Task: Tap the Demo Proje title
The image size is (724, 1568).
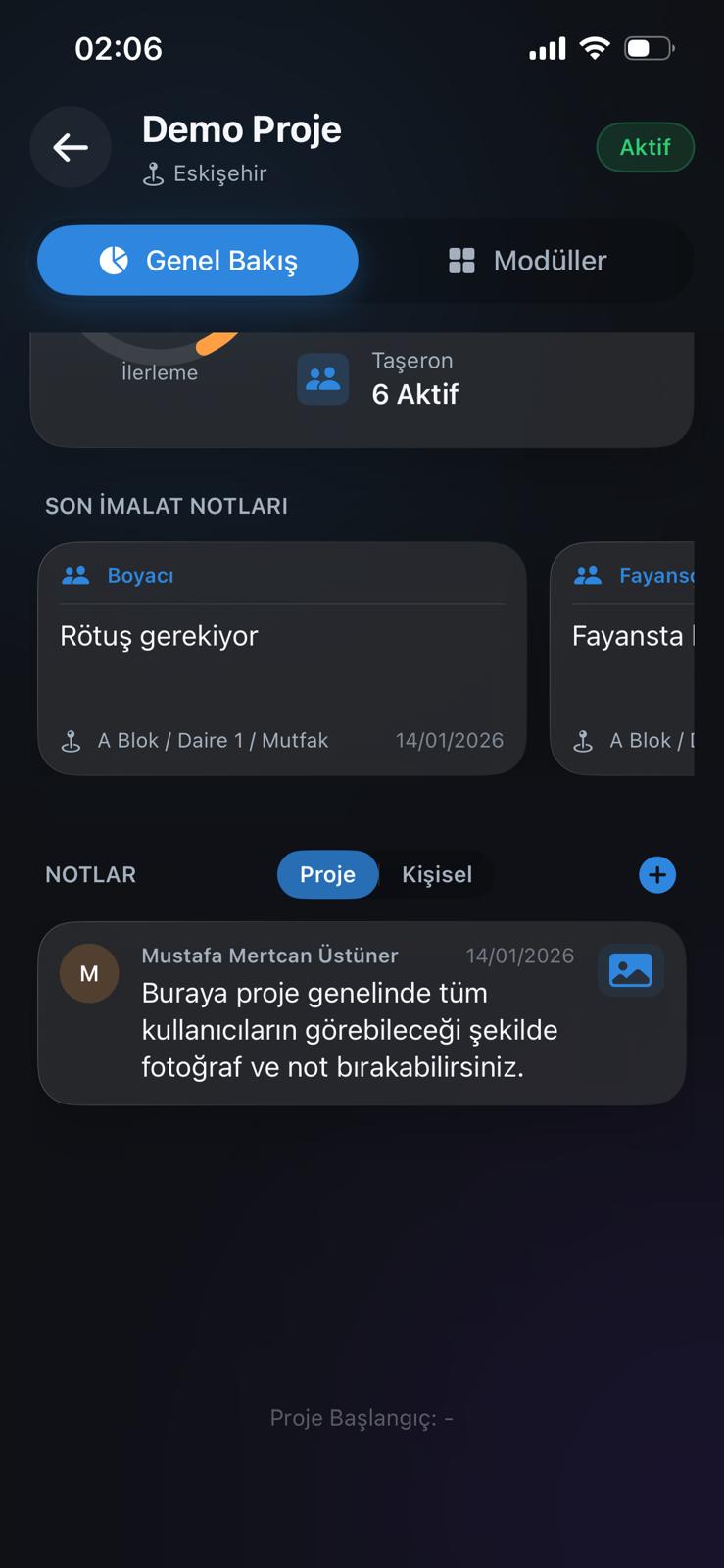Action: (x=241, y=128)
